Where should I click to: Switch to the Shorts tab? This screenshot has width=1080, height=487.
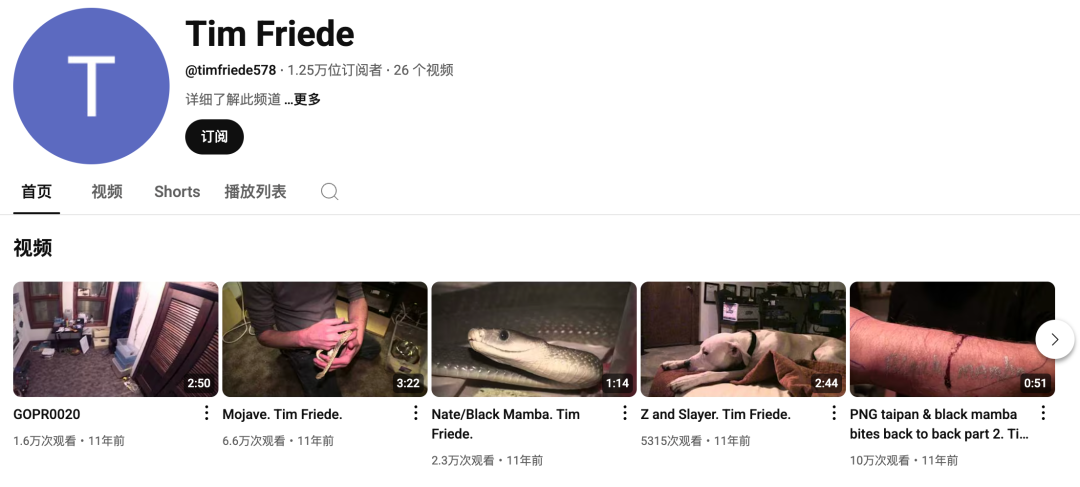[177, 192]
